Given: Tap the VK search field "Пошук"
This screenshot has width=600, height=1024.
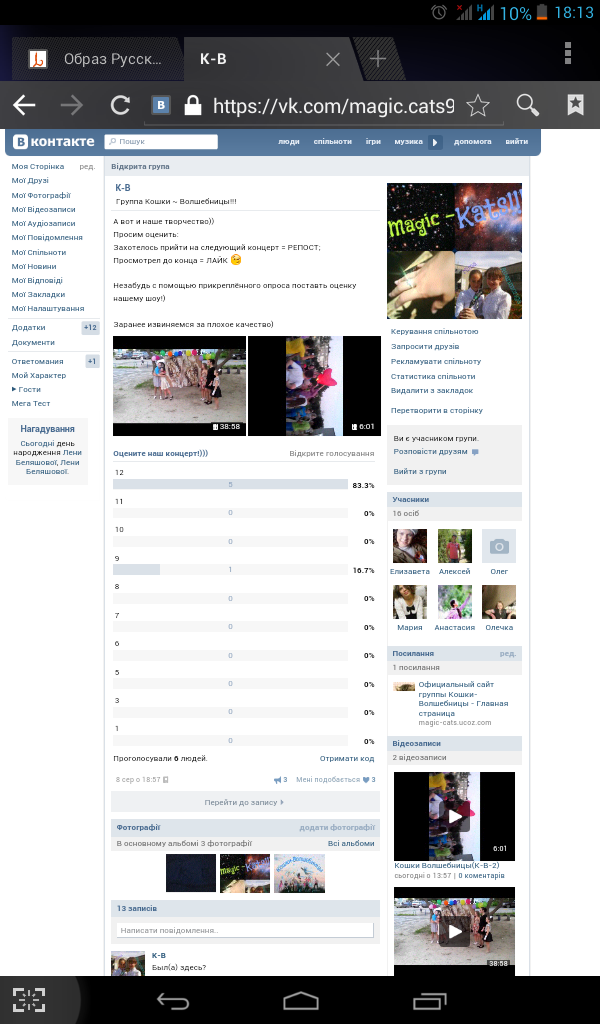Looking at the screenshot, I should 162,142.
